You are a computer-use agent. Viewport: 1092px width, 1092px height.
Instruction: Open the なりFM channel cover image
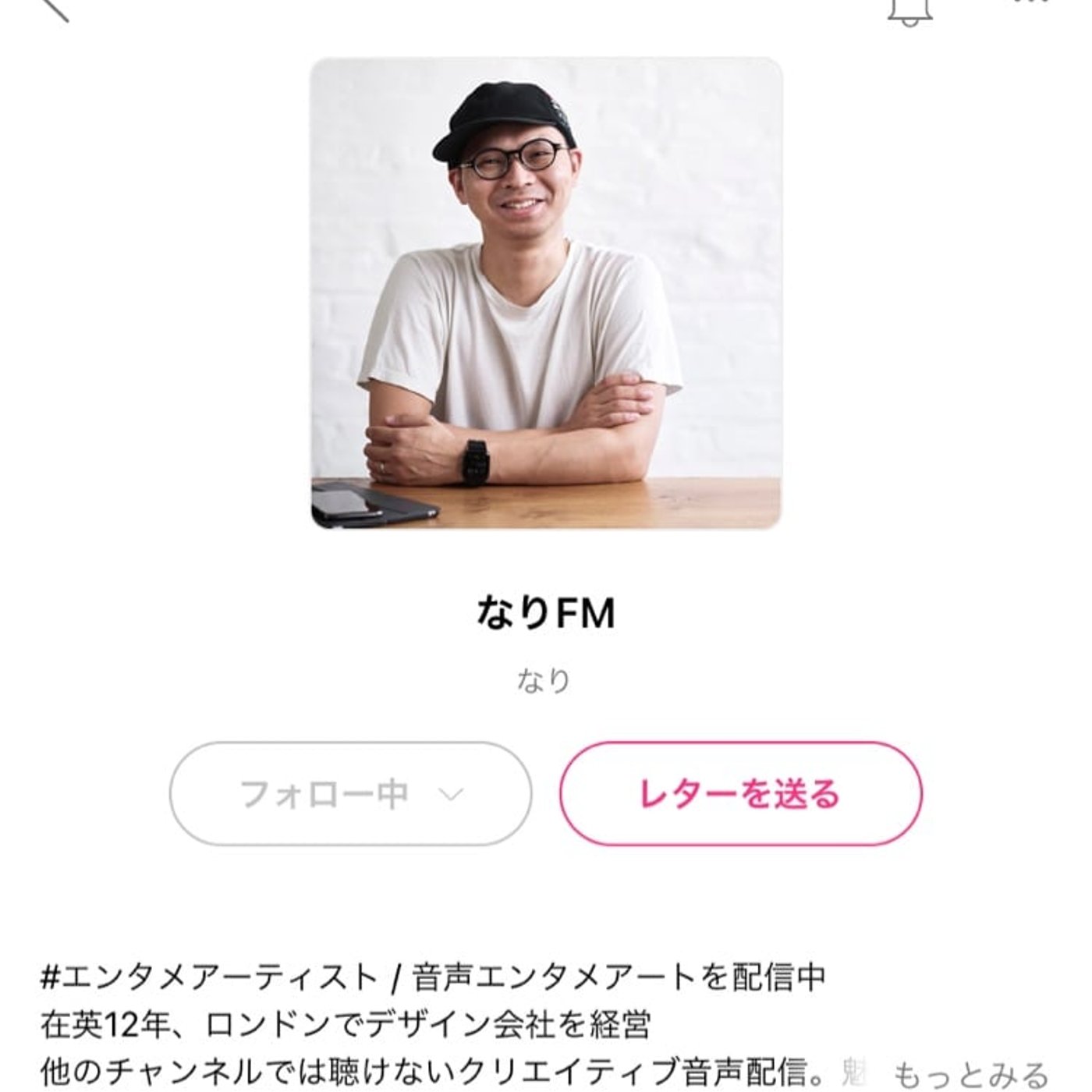pos(546,293)
